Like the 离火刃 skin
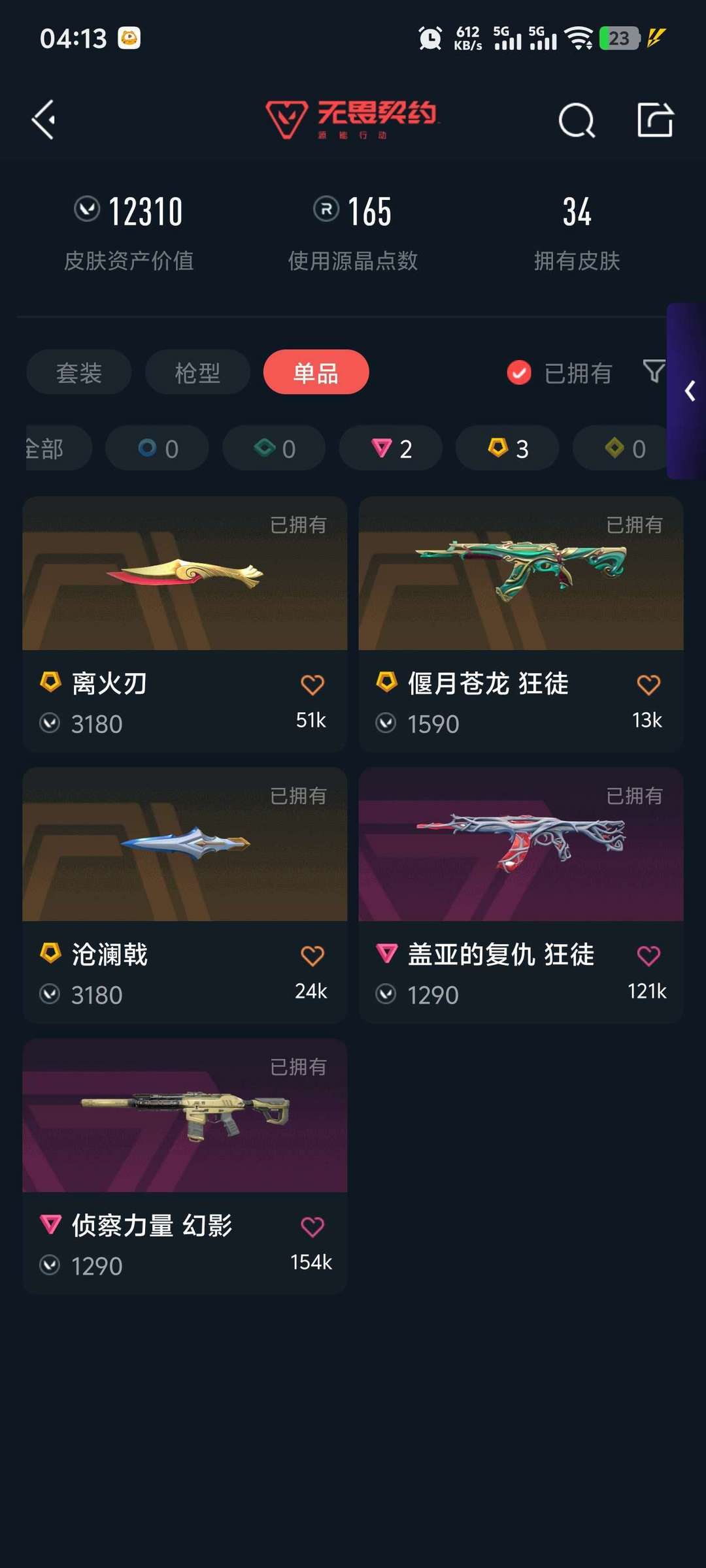 (312, 685)
